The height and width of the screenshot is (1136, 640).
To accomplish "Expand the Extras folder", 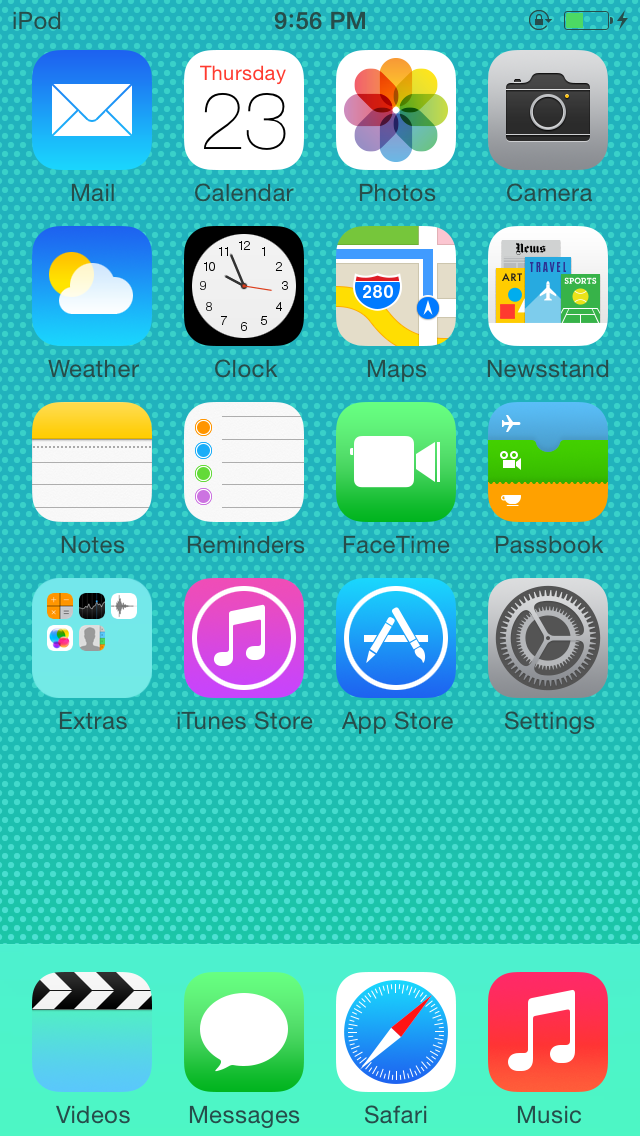I will (x=92, y=638).
